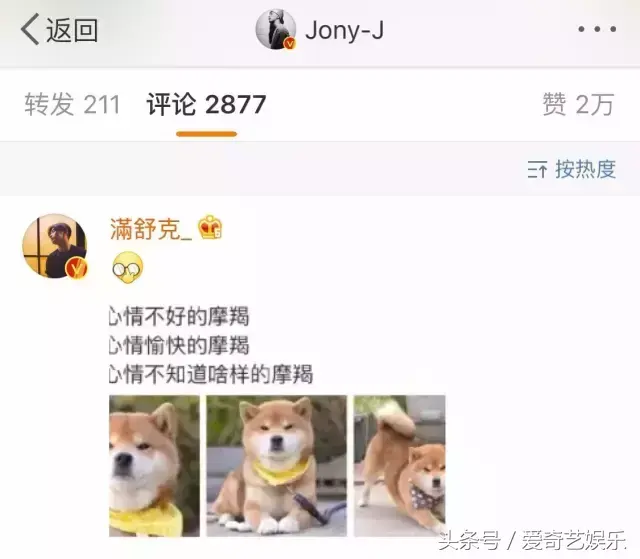View the first Shiba close-up photo
The height and width of the screenshot is (559, 640).
coord(154,465)
